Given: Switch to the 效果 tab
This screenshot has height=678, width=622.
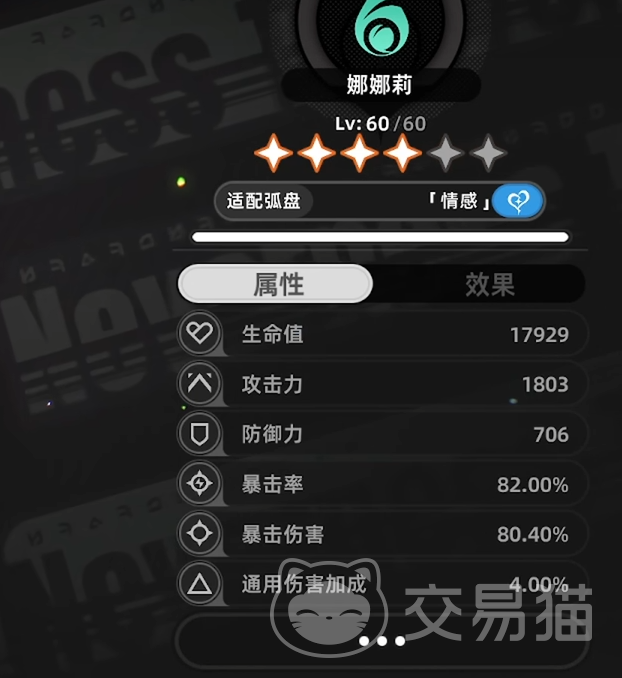Looking at the screenshot, I should (489, 285).
